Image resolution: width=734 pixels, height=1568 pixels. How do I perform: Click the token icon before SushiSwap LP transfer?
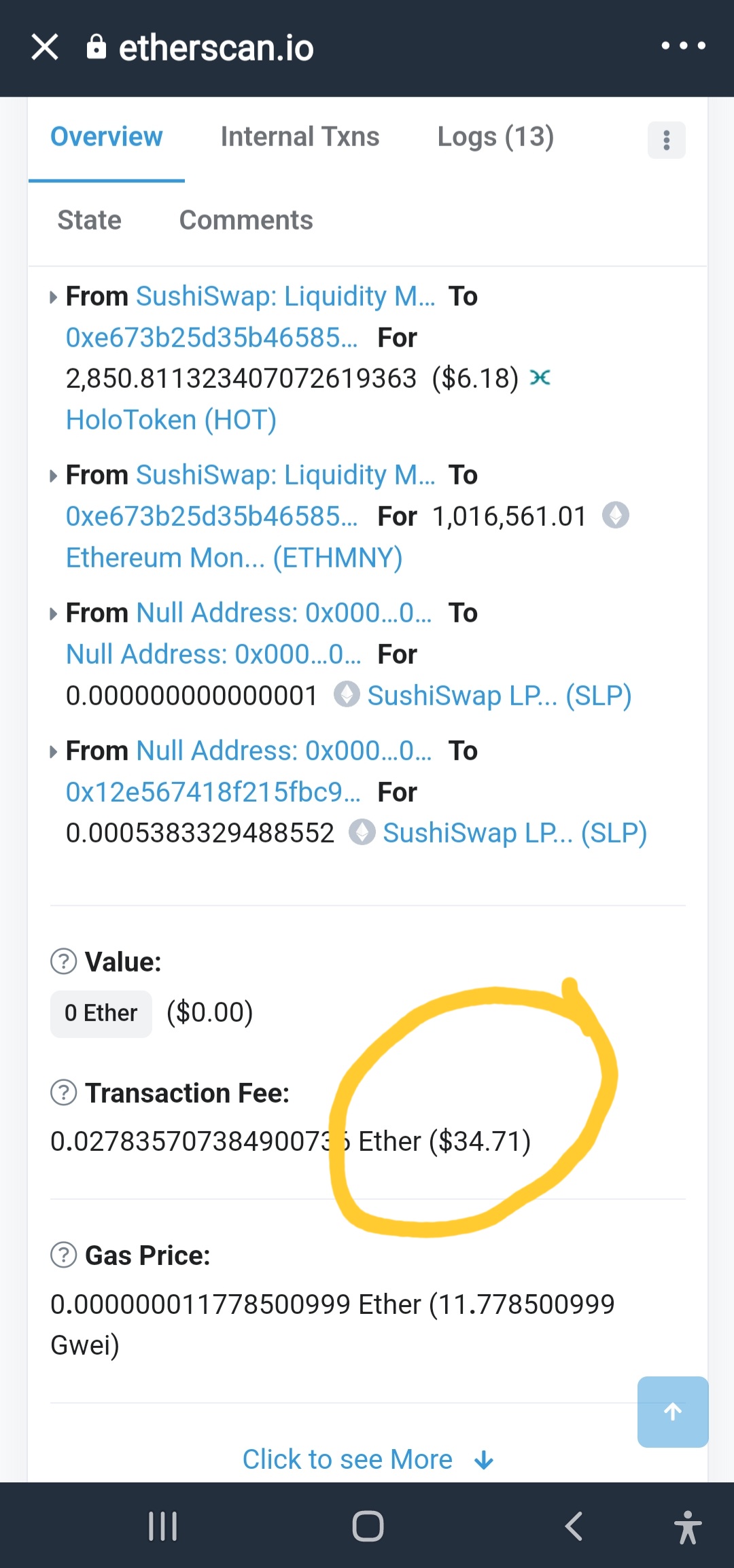348,694
